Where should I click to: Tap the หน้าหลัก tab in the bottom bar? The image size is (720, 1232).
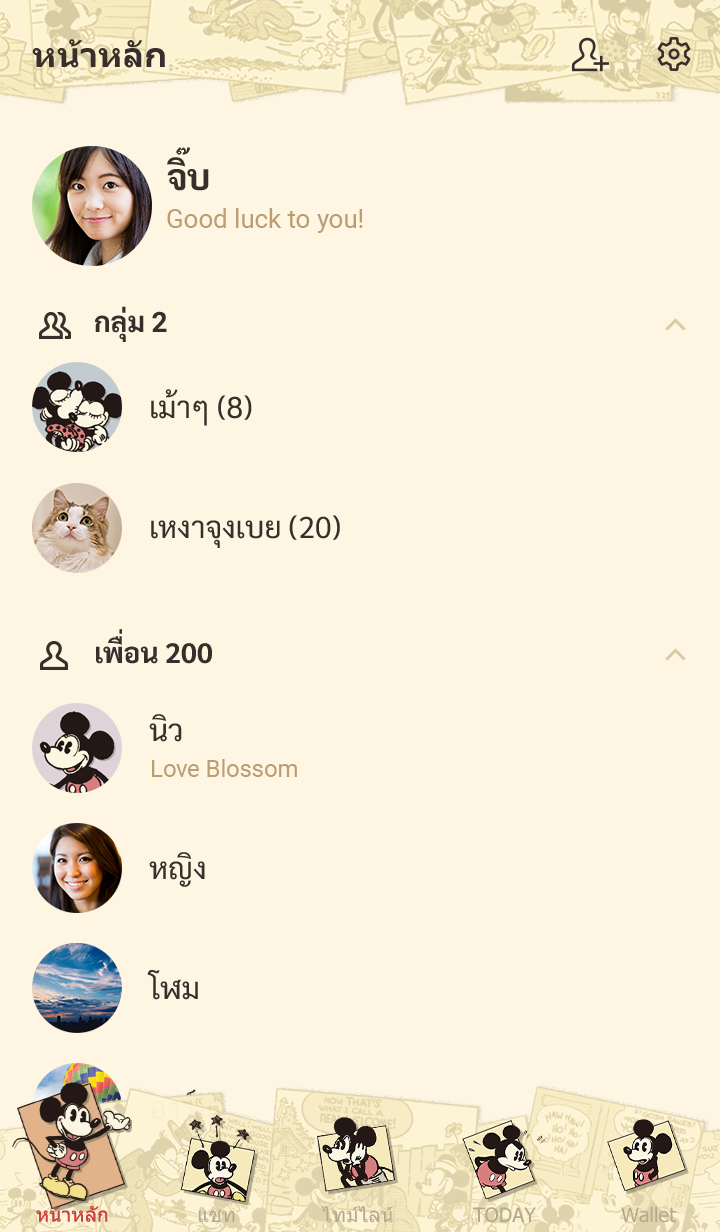coord(72,1170)
